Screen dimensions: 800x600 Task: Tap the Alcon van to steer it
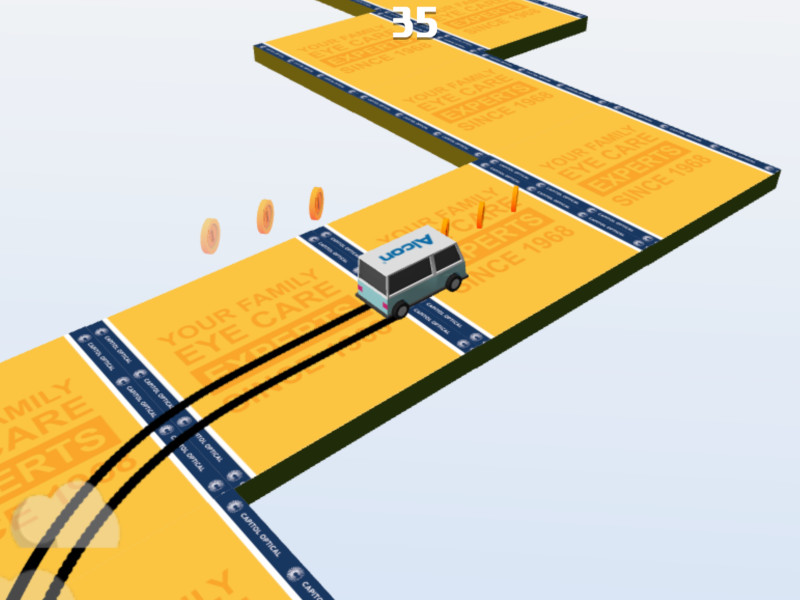pos(412,272)
